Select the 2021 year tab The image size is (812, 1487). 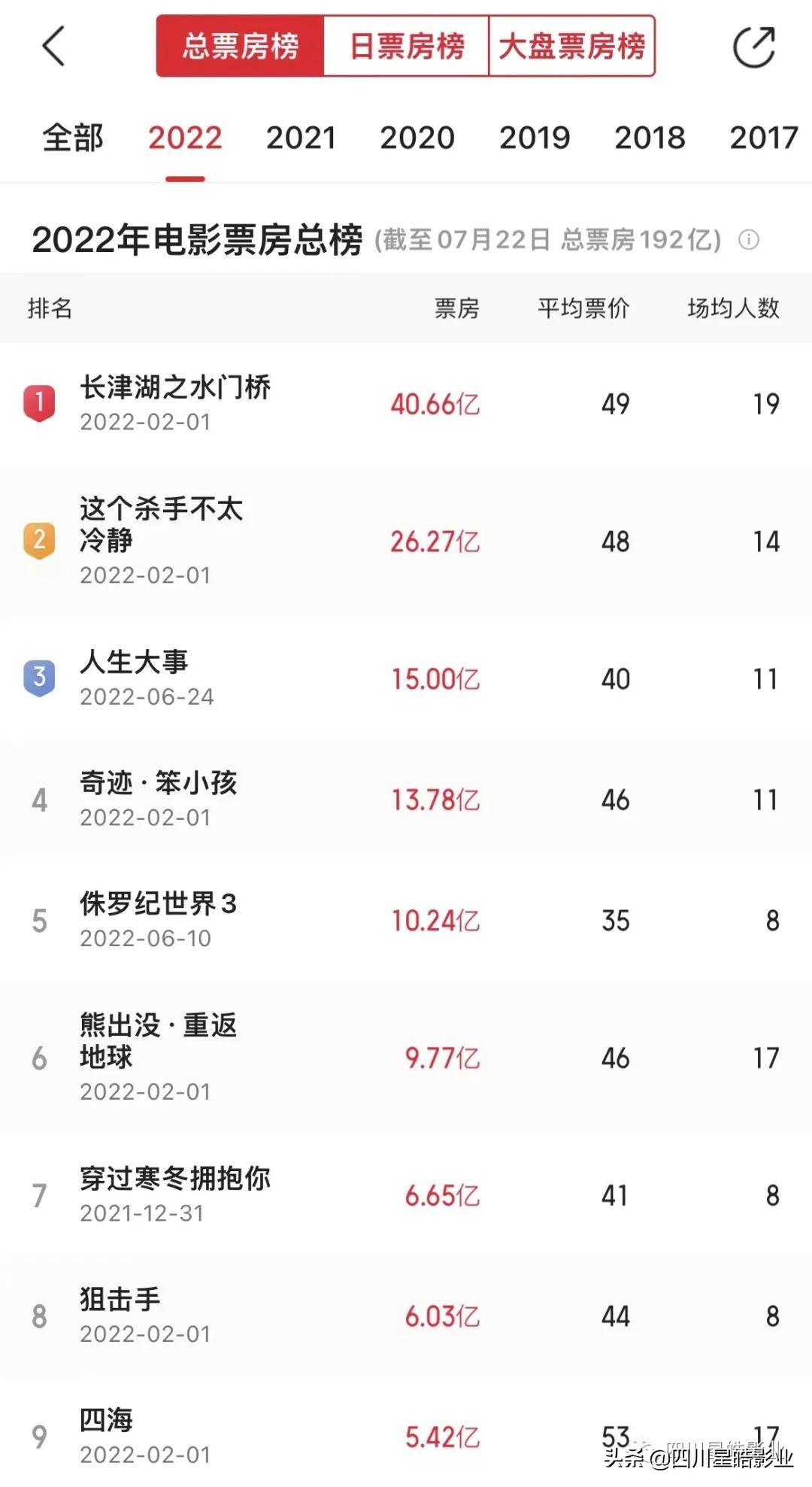pyautogui.click(x=301, y=138)
